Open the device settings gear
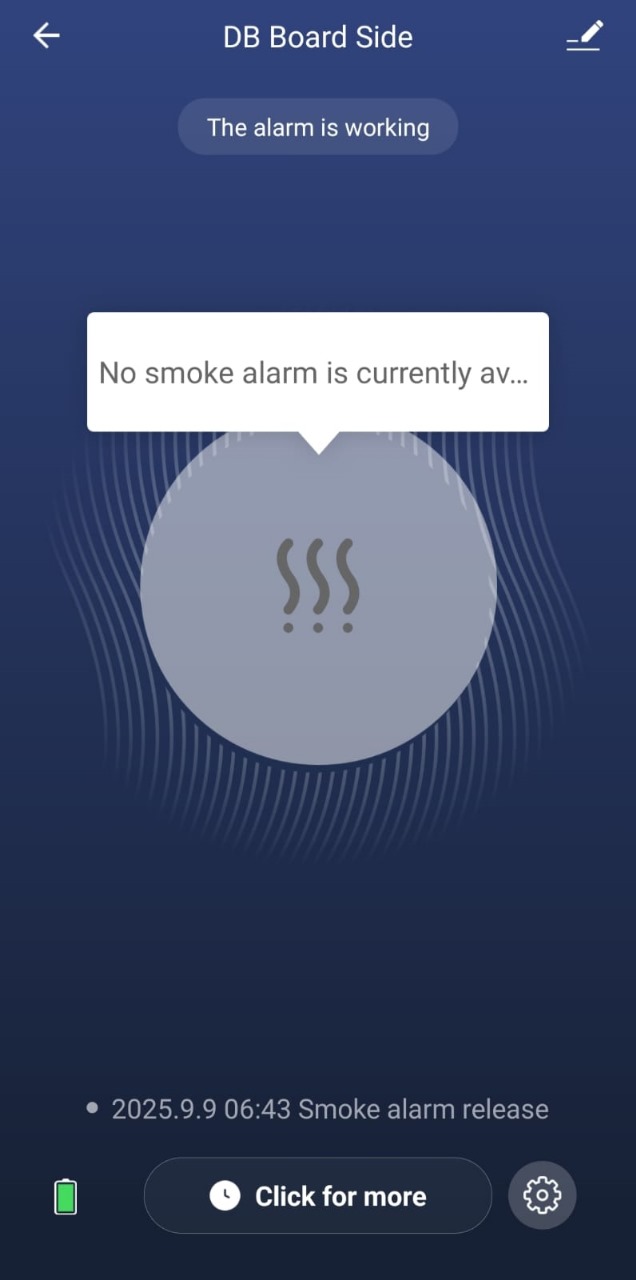Screen dimensions: 636x1280 point(542,1194)
